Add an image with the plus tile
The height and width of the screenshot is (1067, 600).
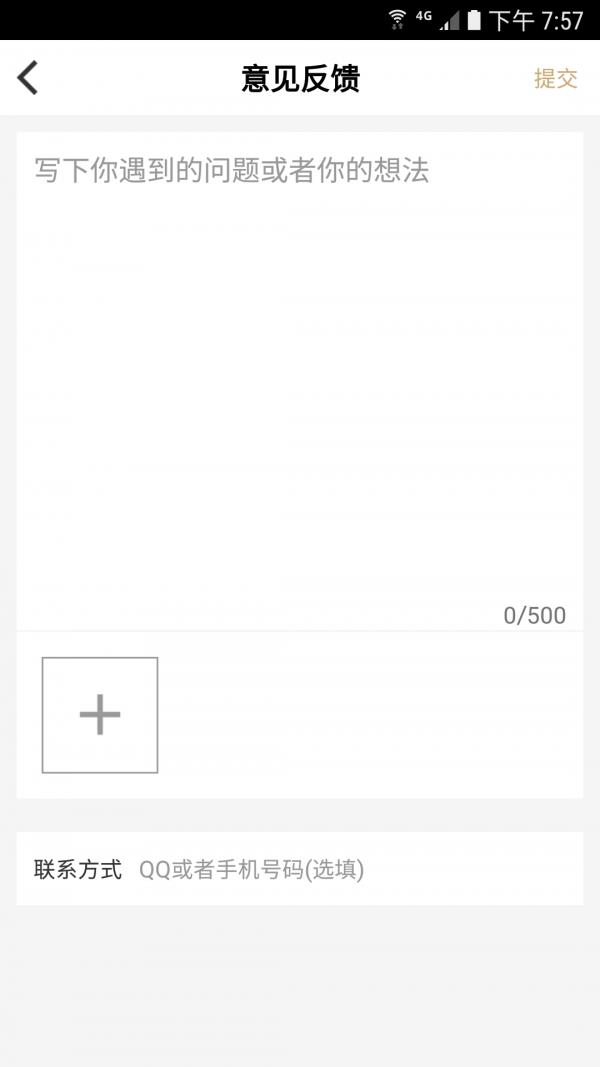100,715
